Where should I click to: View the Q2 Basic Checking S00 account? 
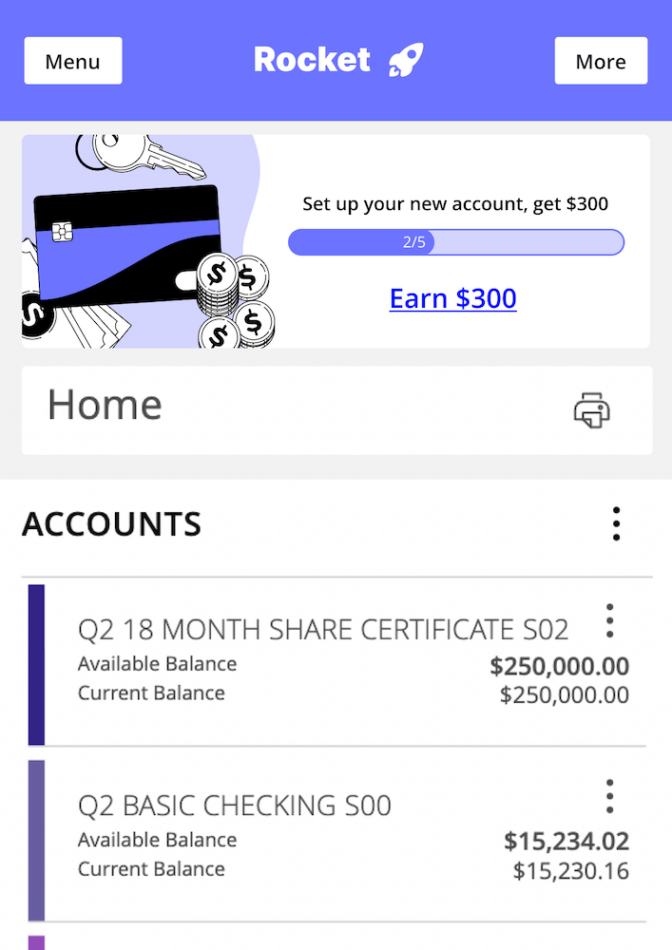point(235,806)
